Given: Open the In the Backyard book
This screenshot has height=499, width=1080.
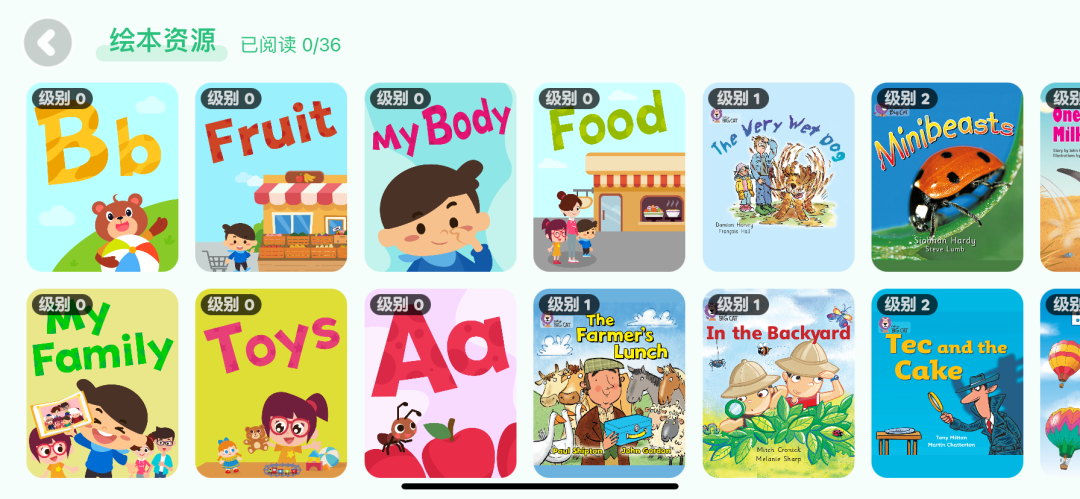Looking at the screenshot, I should click(778, 384).
